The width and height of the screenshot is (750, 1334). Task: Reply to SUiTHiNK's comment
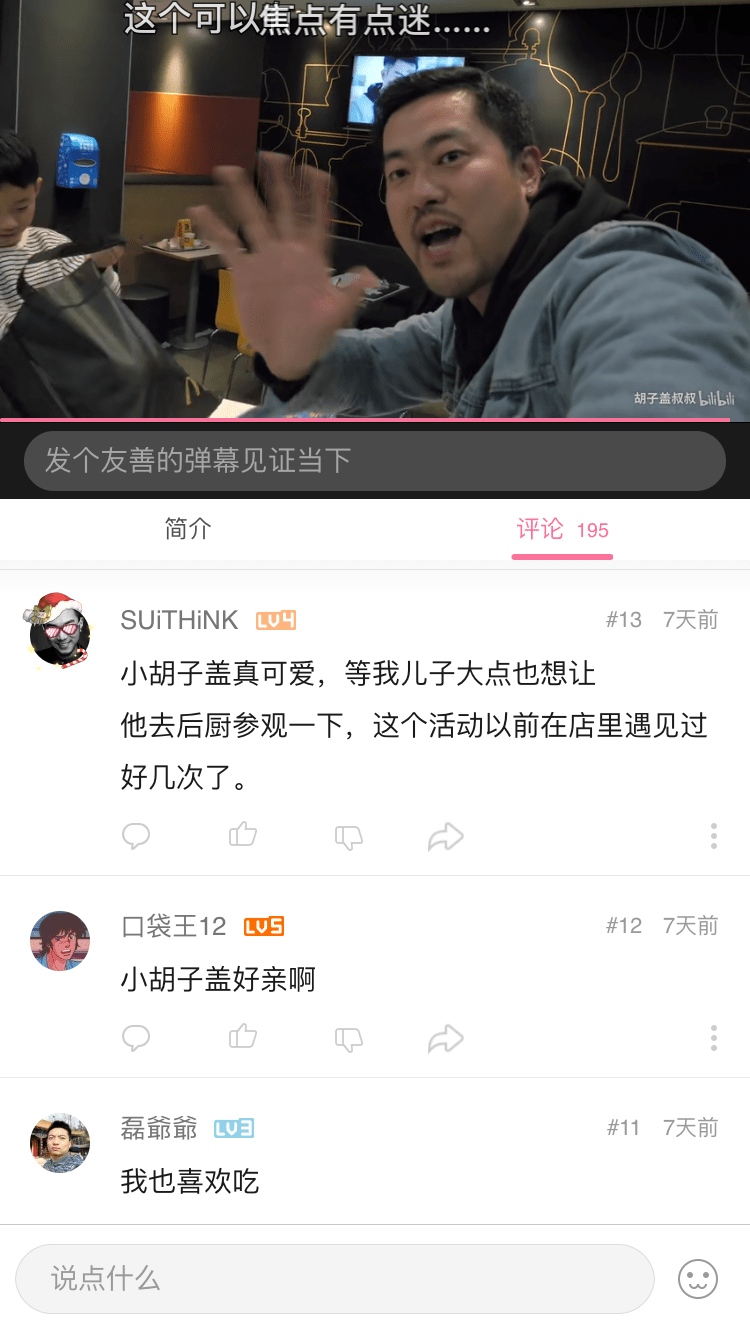point(136,836)
